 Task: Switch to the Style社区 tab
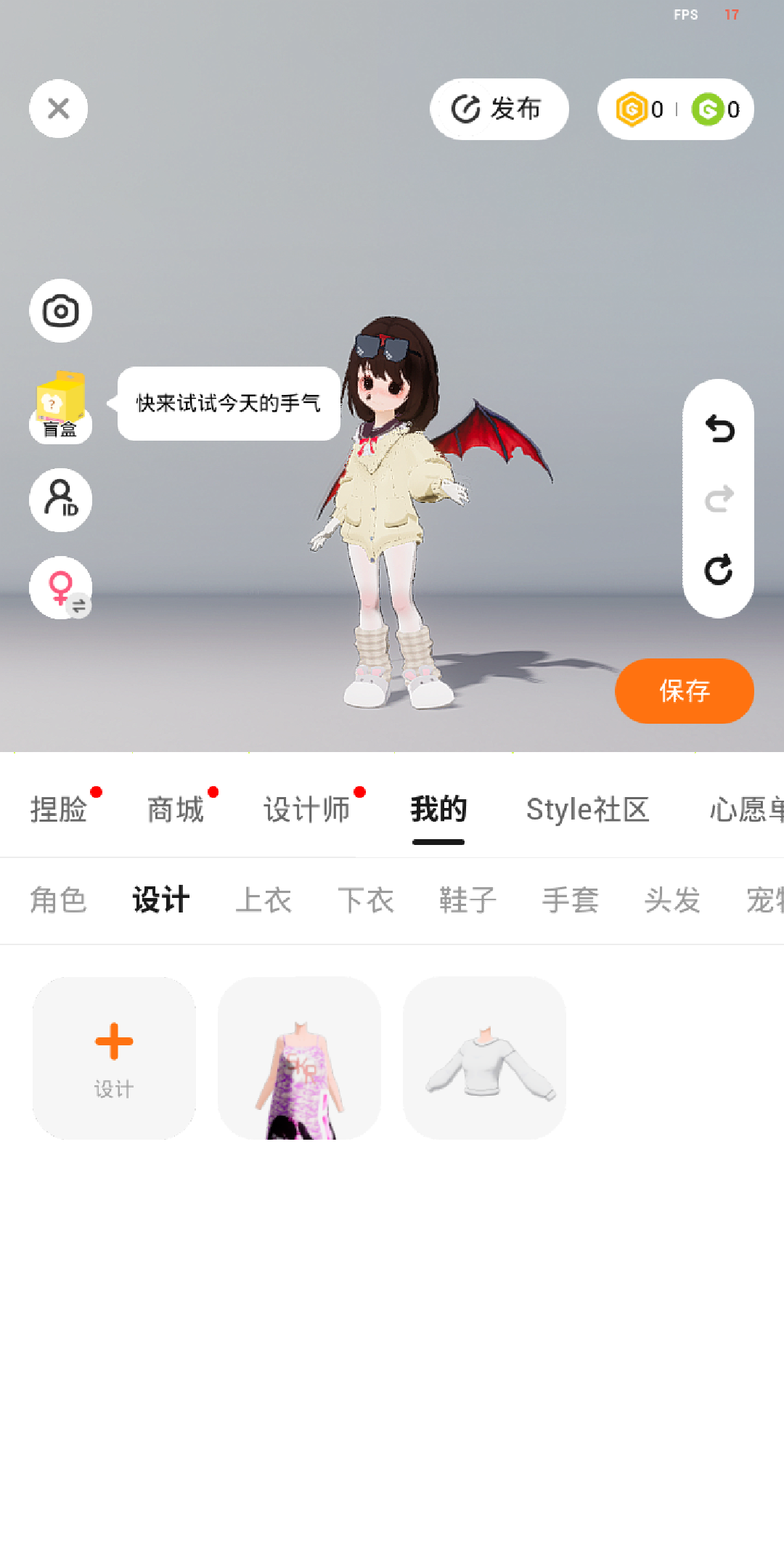tap(587, 809)
